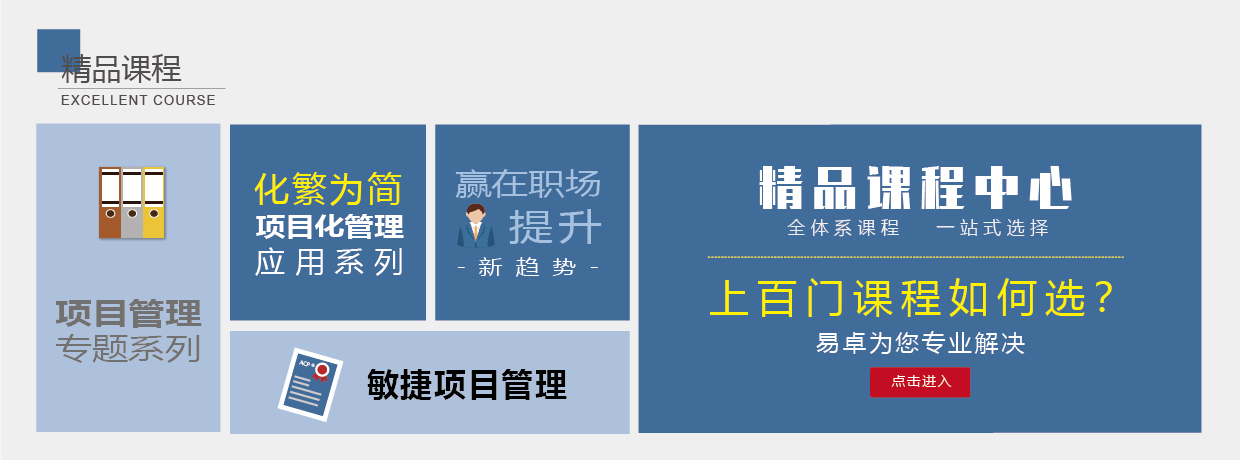Open the 敏捷项目管理 course tile
Screen dimensions: 1240x460
(429, 383)
